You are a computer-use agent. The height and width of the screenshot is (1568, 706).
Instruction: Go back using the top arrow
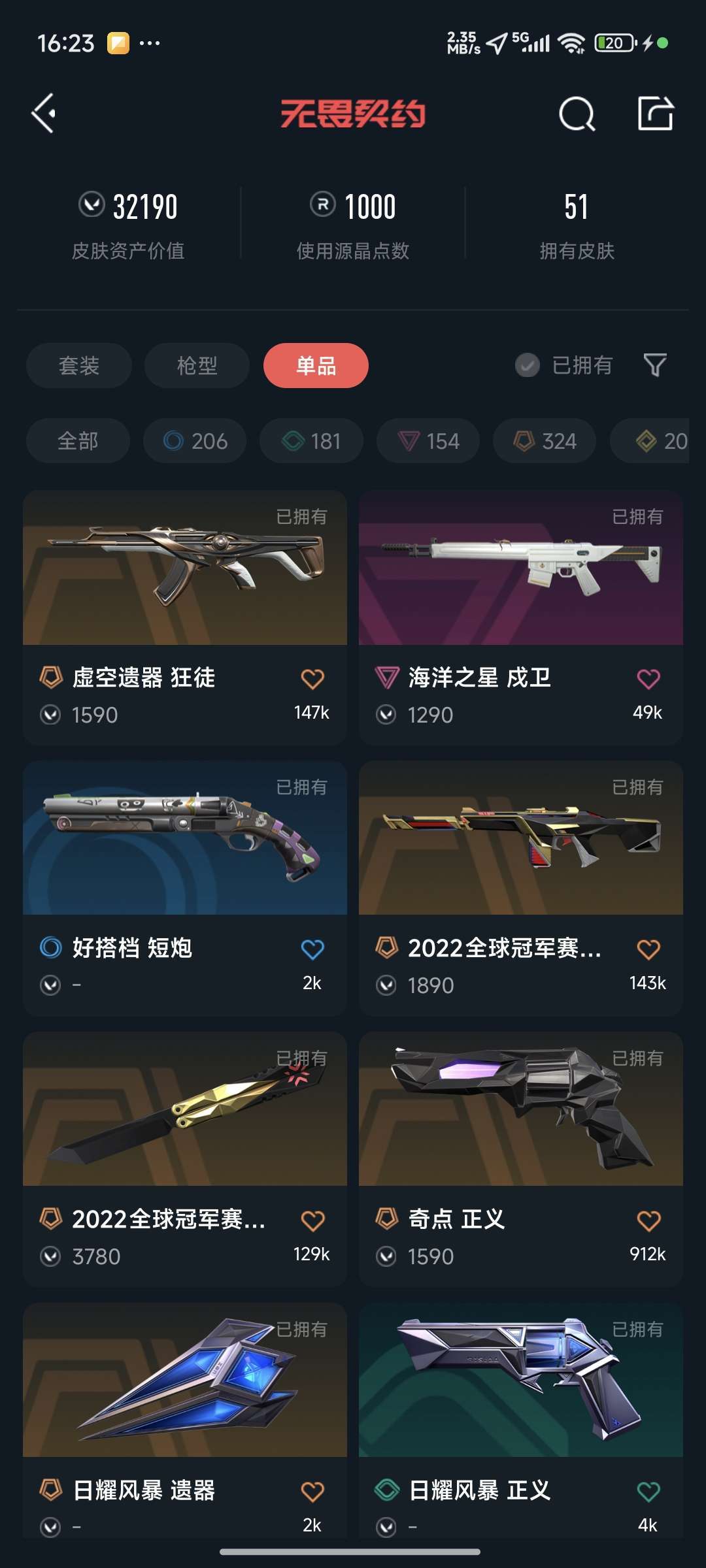point(44,114)
